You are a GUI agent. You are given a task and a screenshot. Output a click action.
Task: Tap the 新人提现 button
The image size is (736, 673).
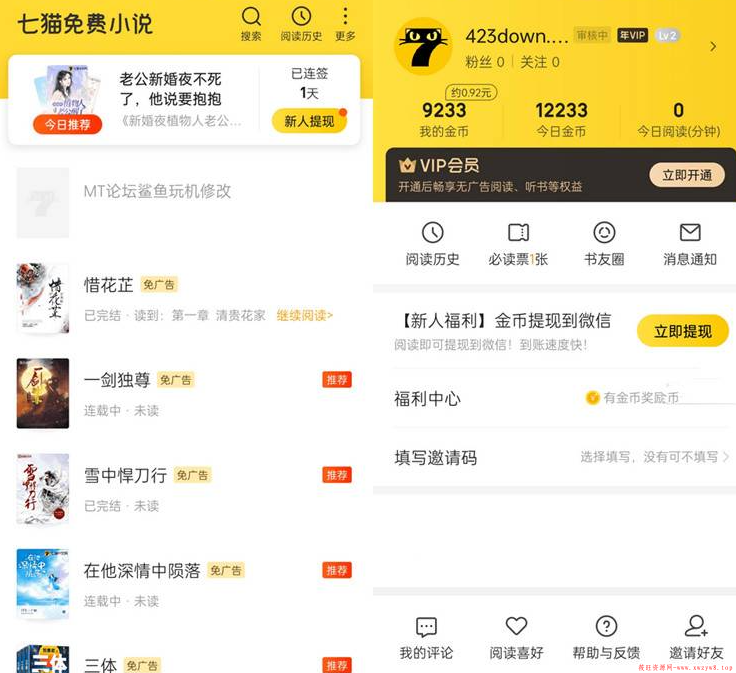(x=309, y=121)
